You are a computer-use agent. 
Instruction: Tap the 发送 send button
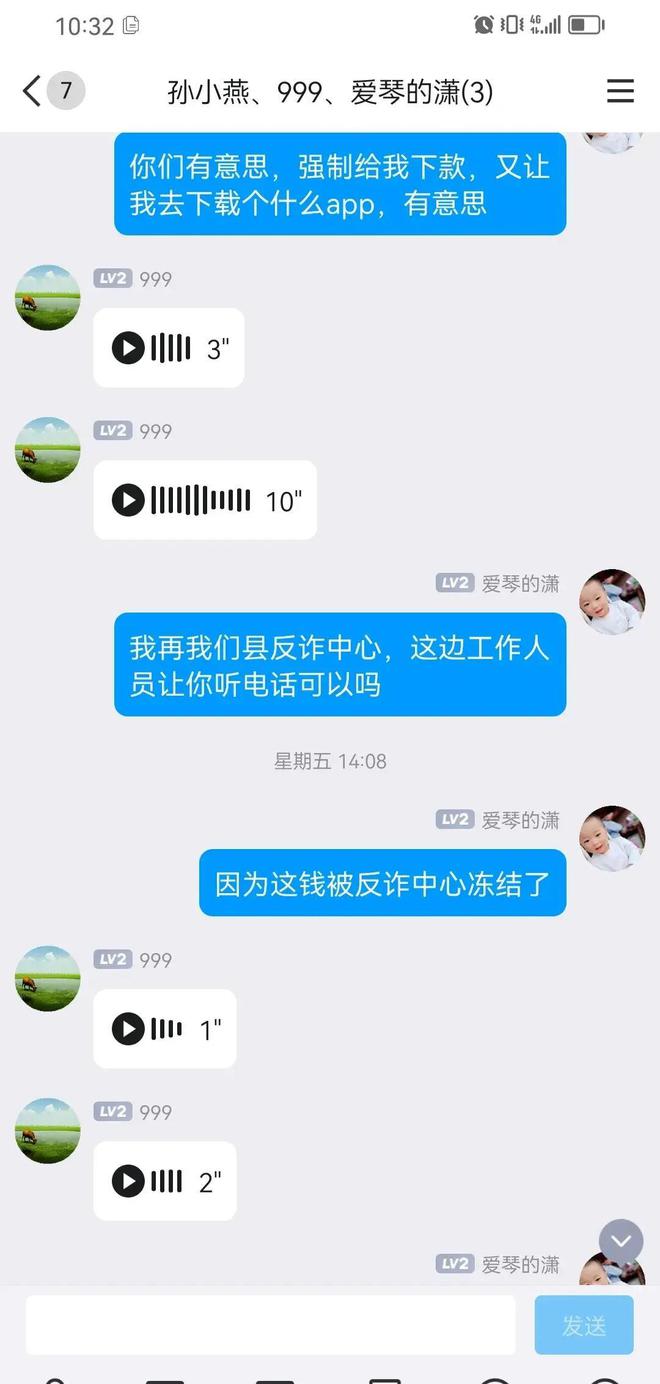(584, 1325)
